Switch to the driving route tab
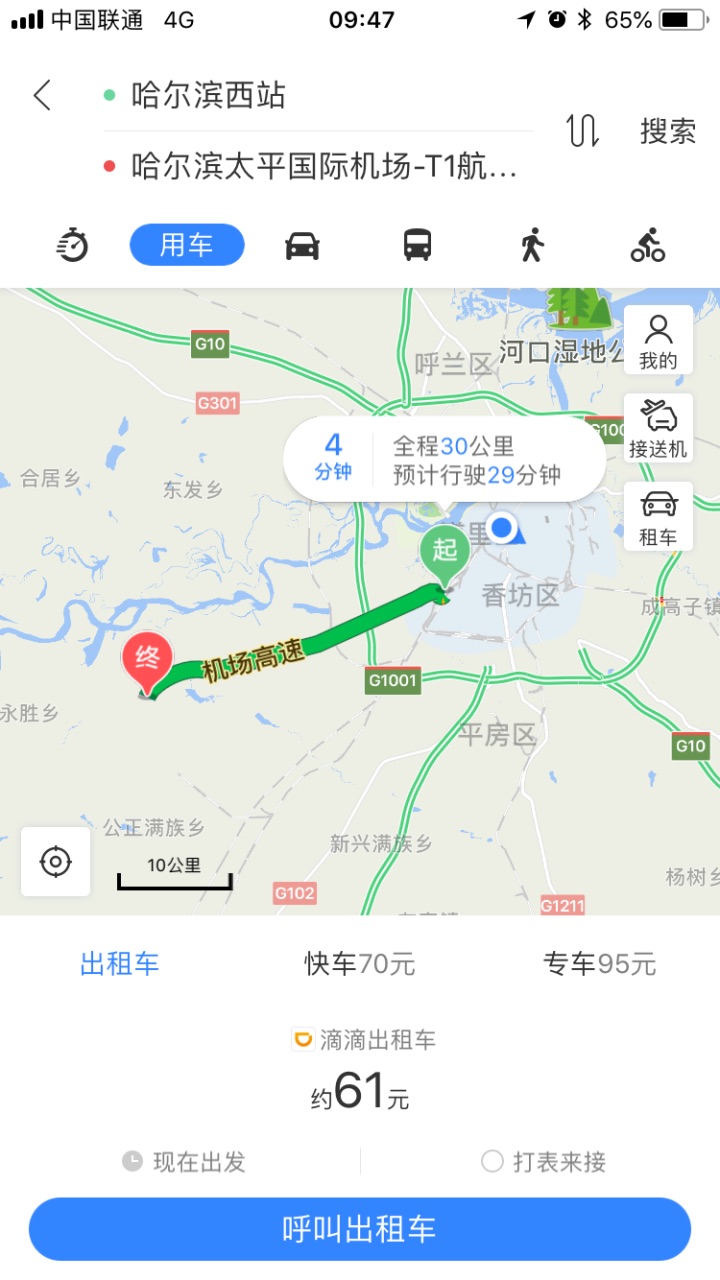 (x=302, y=245)
